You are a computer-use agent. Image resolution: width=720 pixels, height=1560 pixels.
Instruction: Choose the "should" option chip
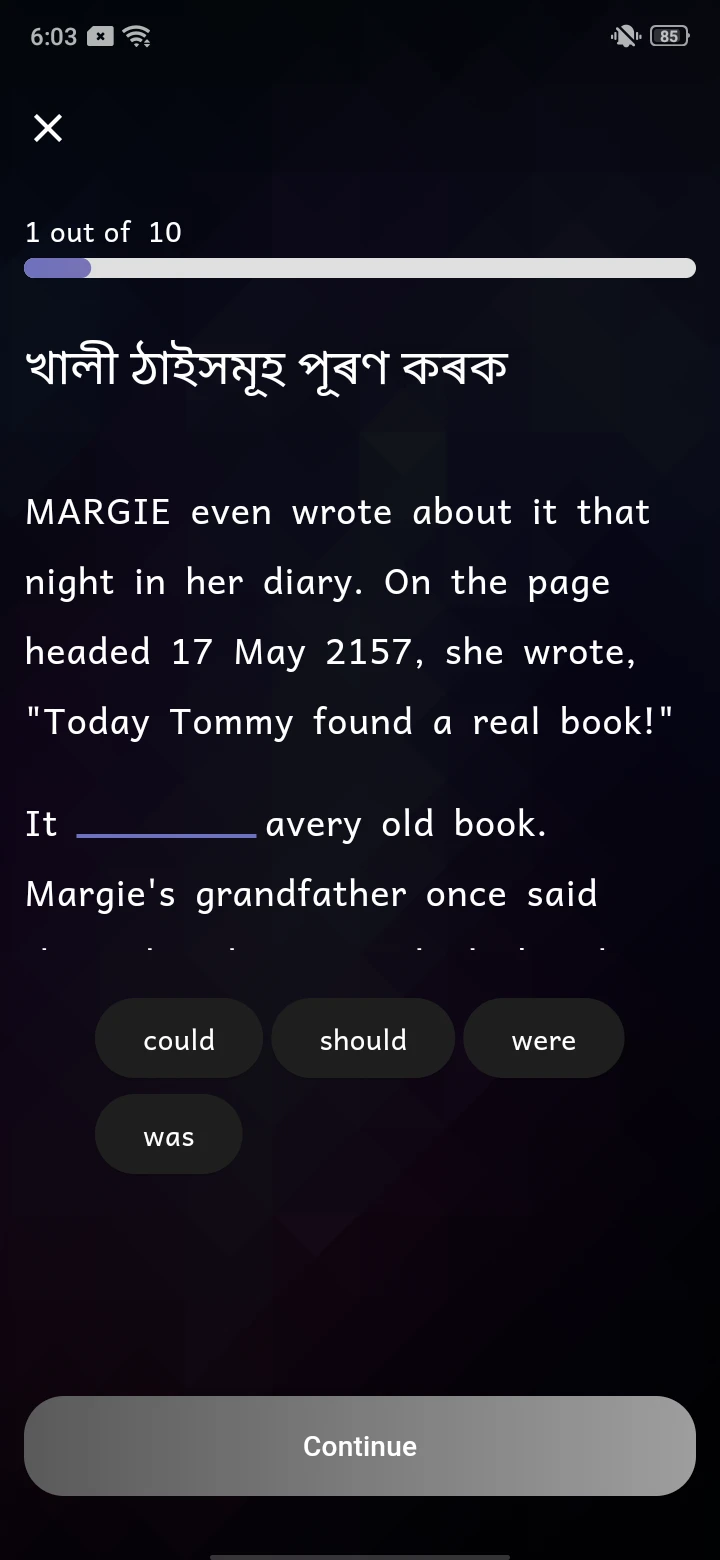(363, 1039)
